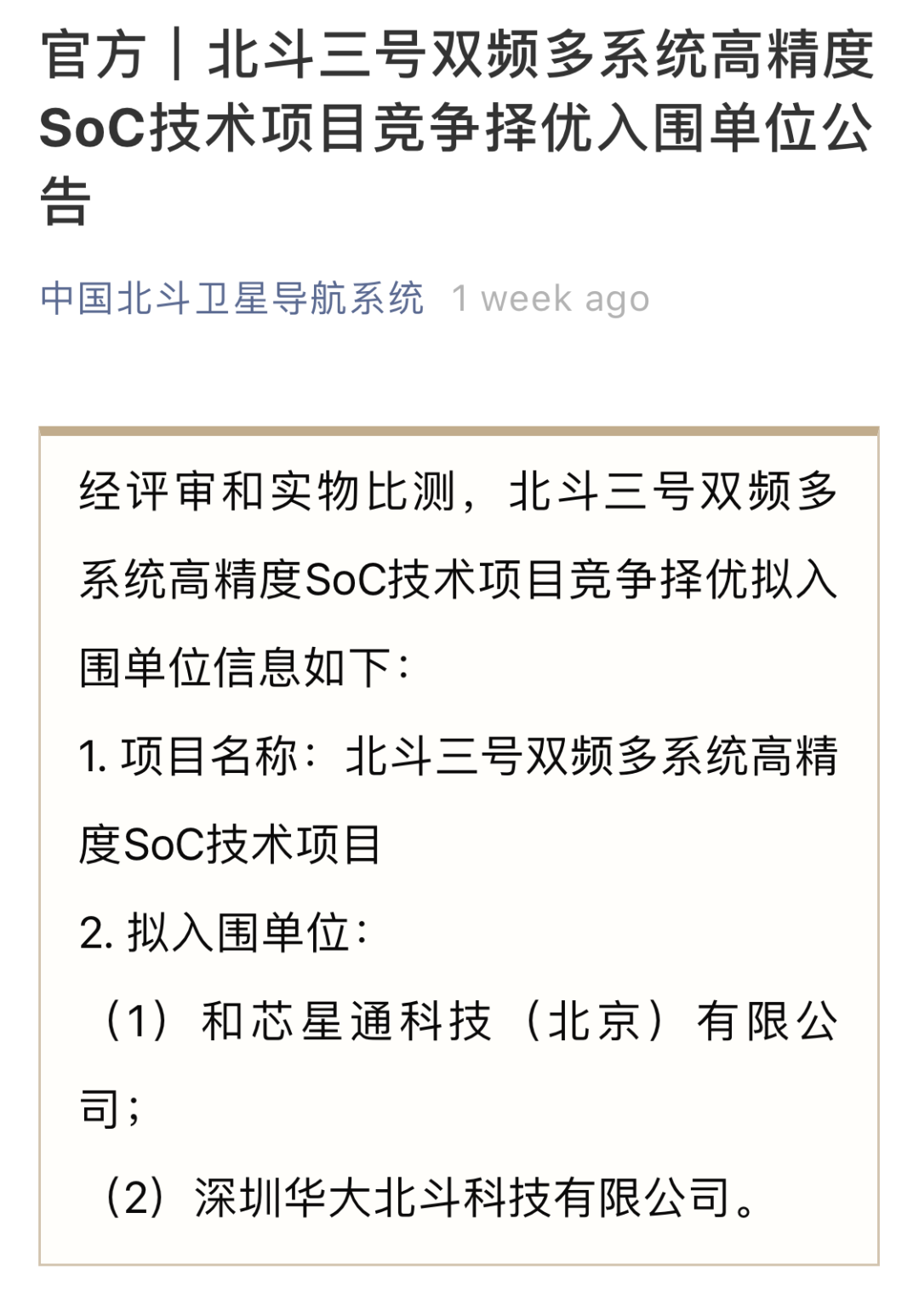Open the 中国北斗卫星导航系统 account link
This screenshot has height=1316, width=919.
(231, 299)
